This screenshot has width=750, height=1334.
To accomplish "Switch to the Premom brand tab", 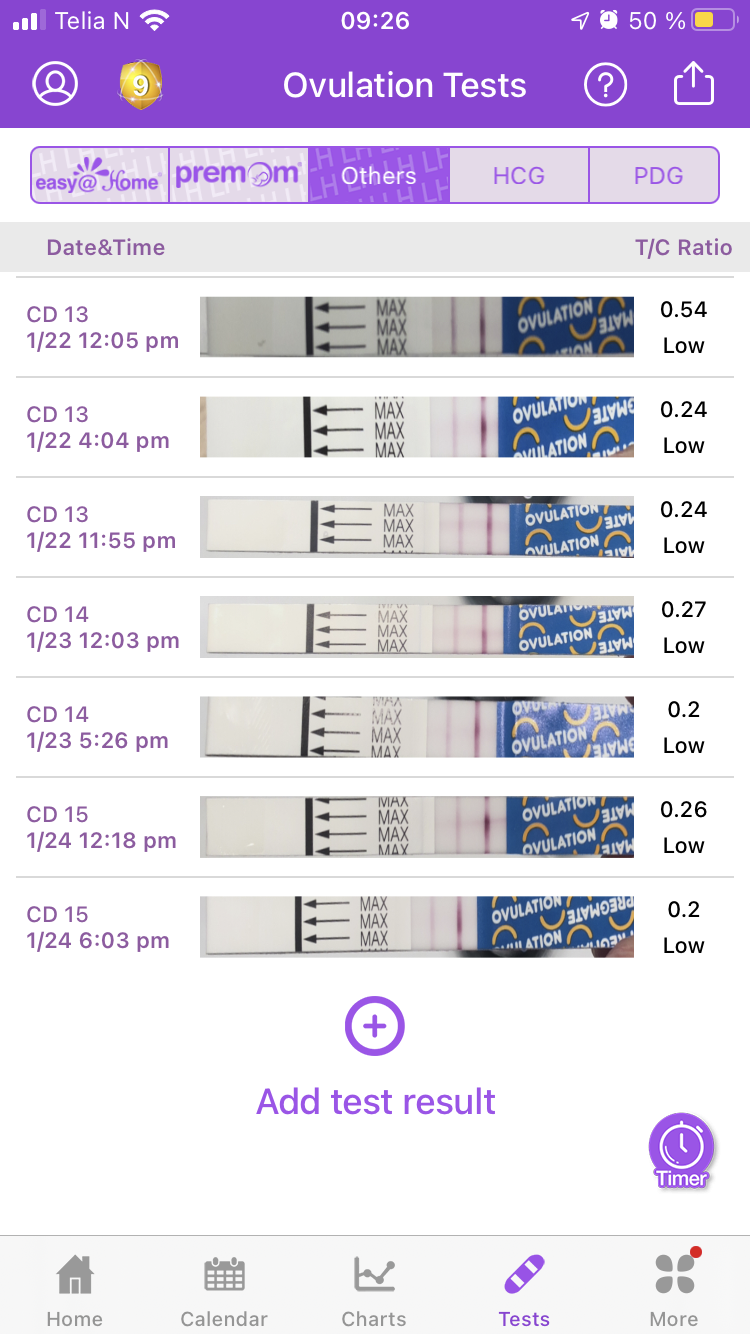I will point(238,175).
